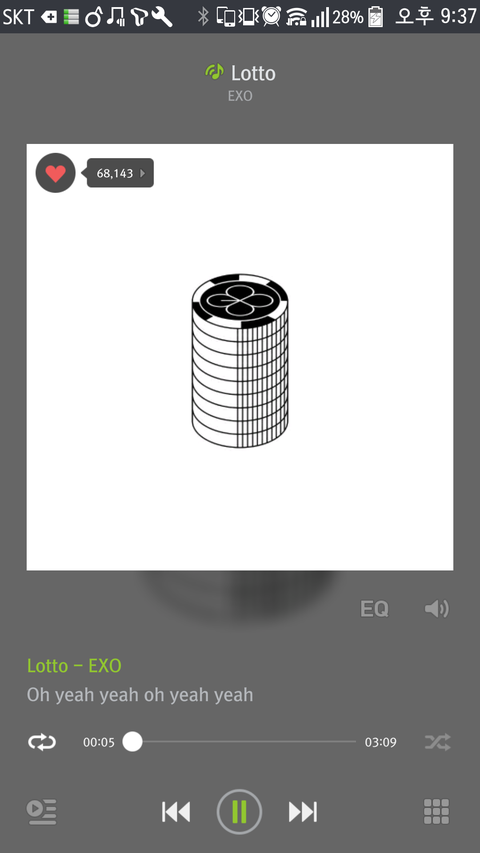This screenshot has width=480, height=853.
Task: Open the Lotto album cover art
Action: pos(240,357)
